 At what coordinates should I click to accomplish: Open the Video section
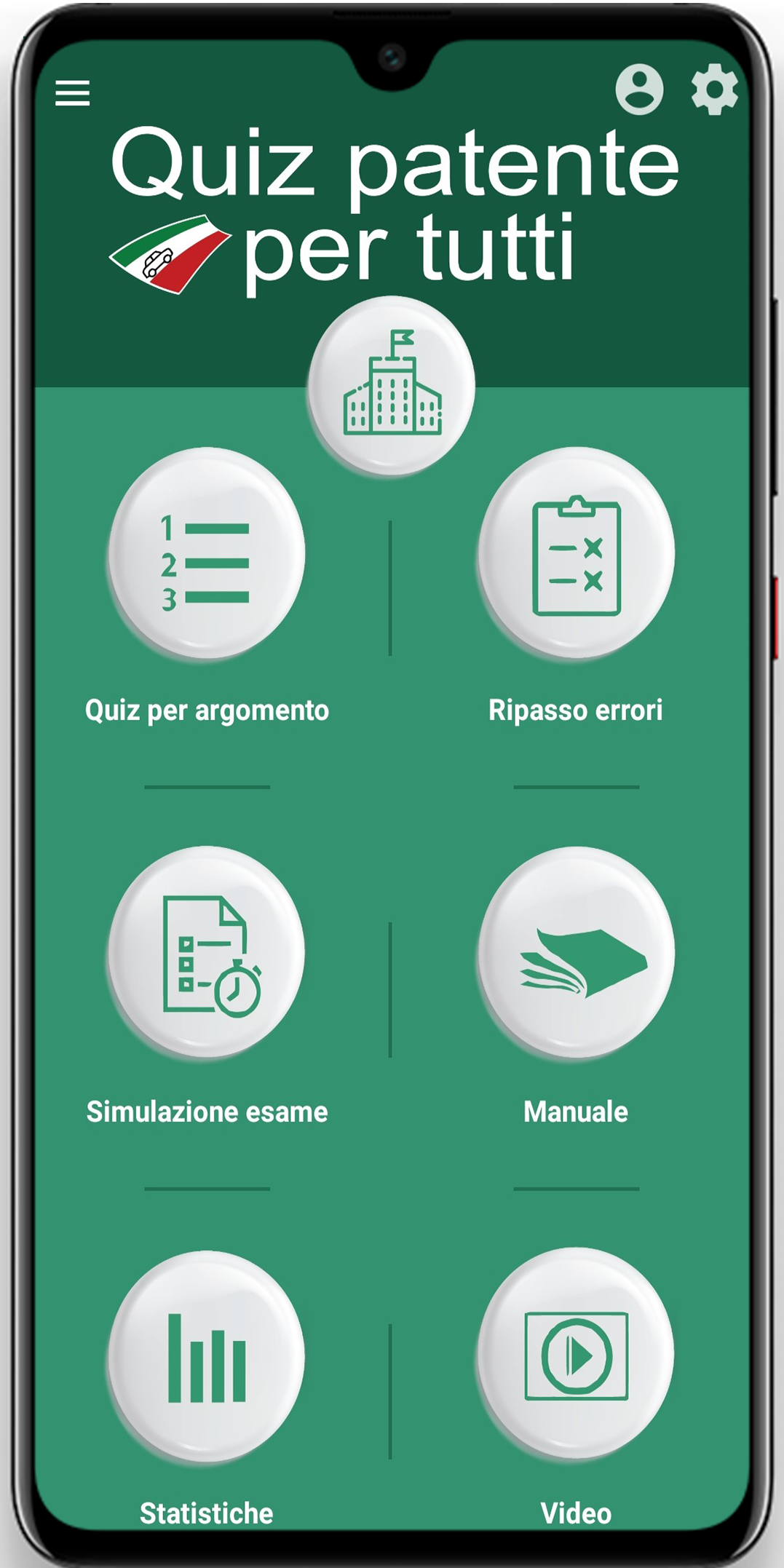pyautogui.click(x=576, y=1354)
